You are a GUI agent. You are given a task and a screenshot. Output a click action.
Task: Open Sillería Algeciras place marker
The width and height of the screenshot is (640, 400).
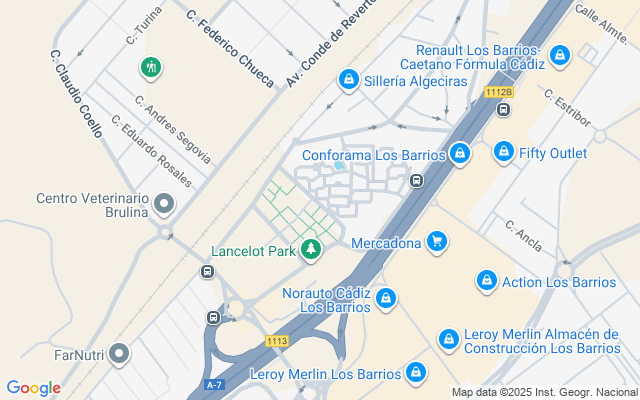click(x=349, y=80)
